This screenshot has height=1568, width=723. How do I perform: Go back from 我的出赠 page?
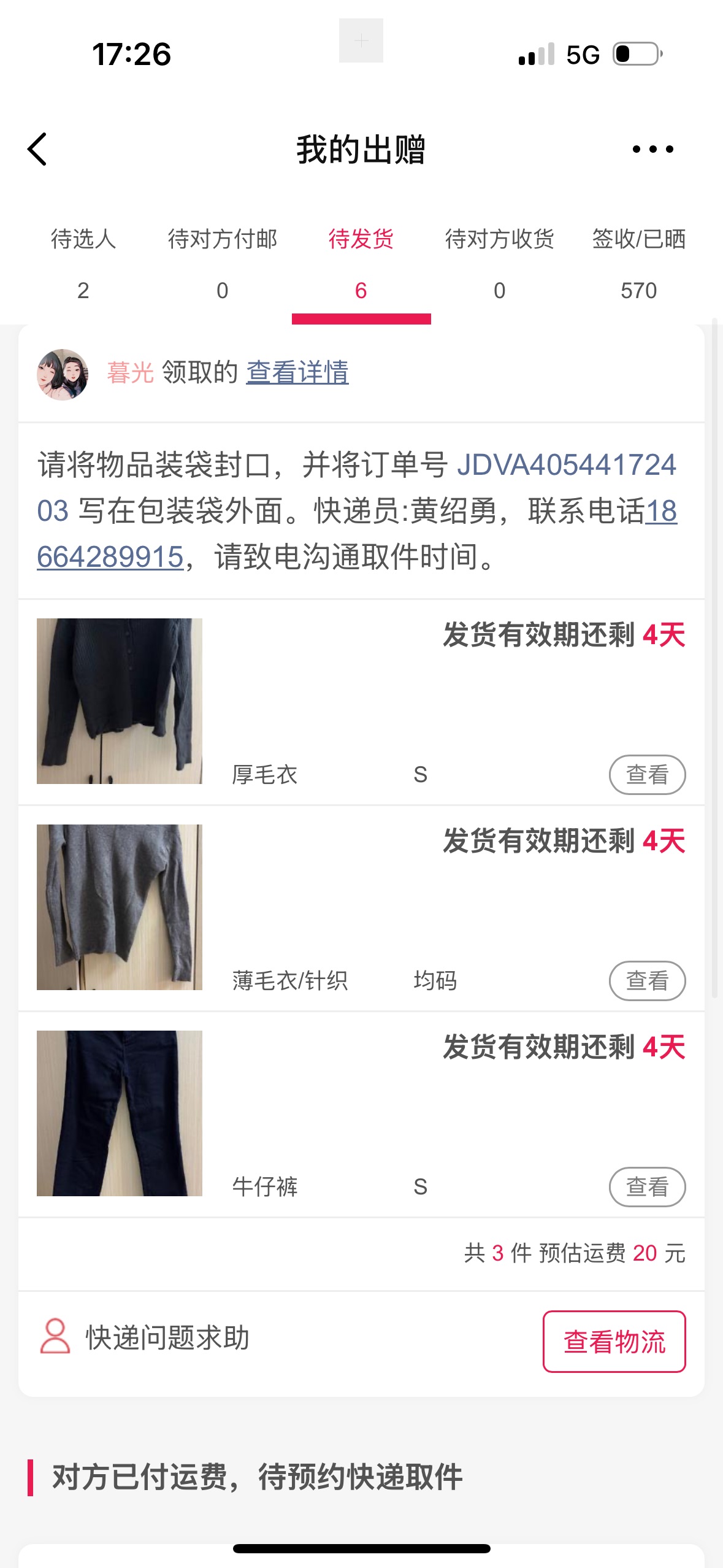[38, 149]
